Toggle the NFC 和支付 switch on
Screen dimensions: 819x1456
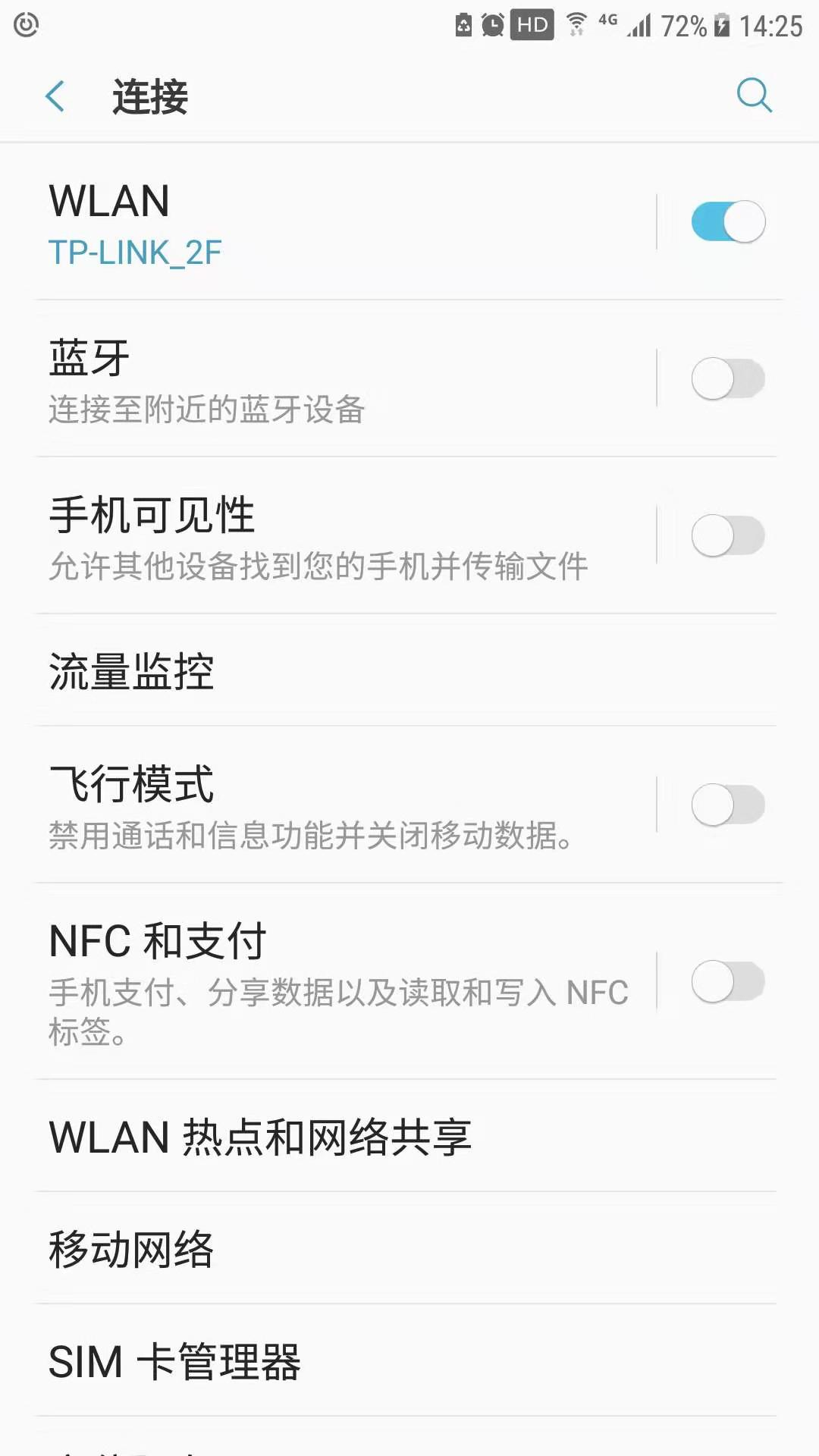pos(728,981)
